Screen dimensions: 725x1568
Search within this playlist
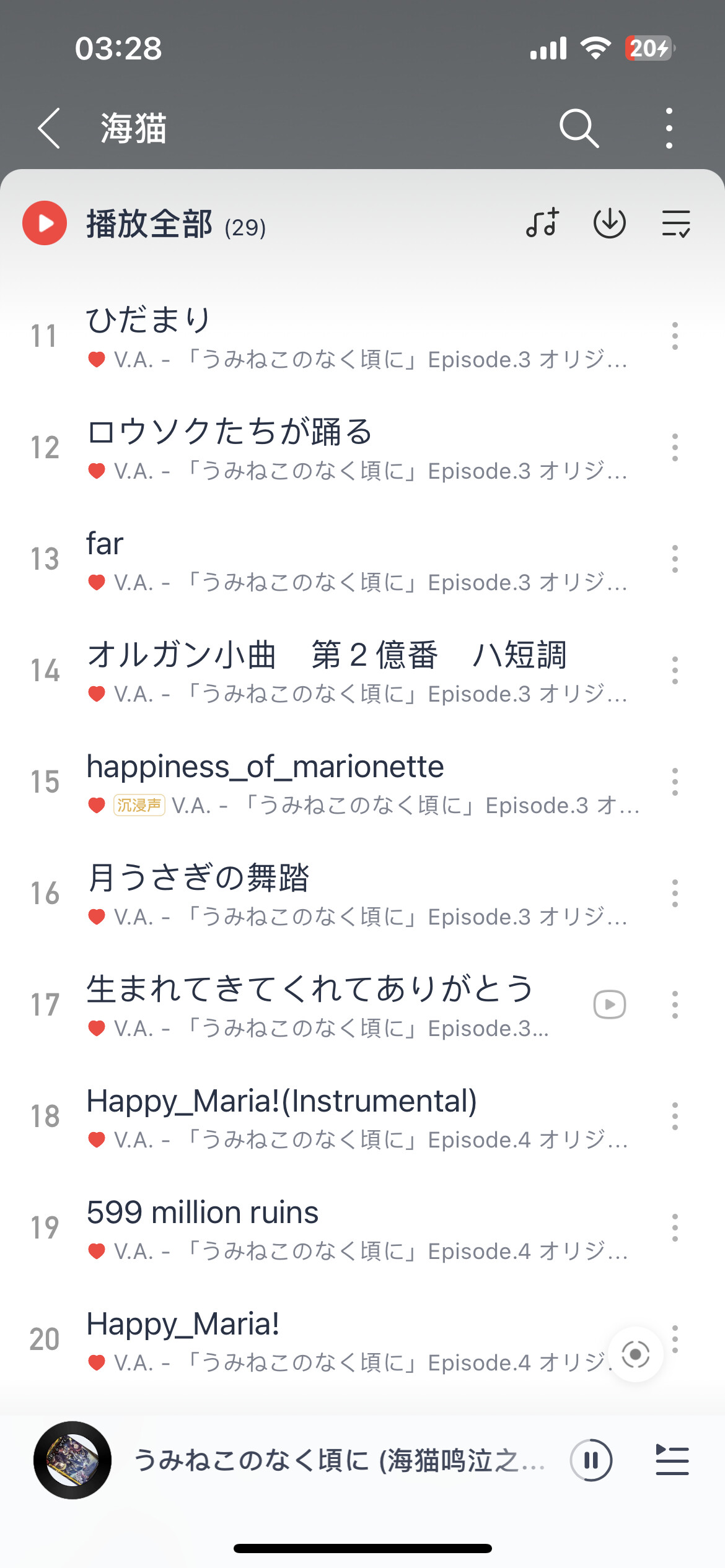pyautogui.click(x=579, y=128)
